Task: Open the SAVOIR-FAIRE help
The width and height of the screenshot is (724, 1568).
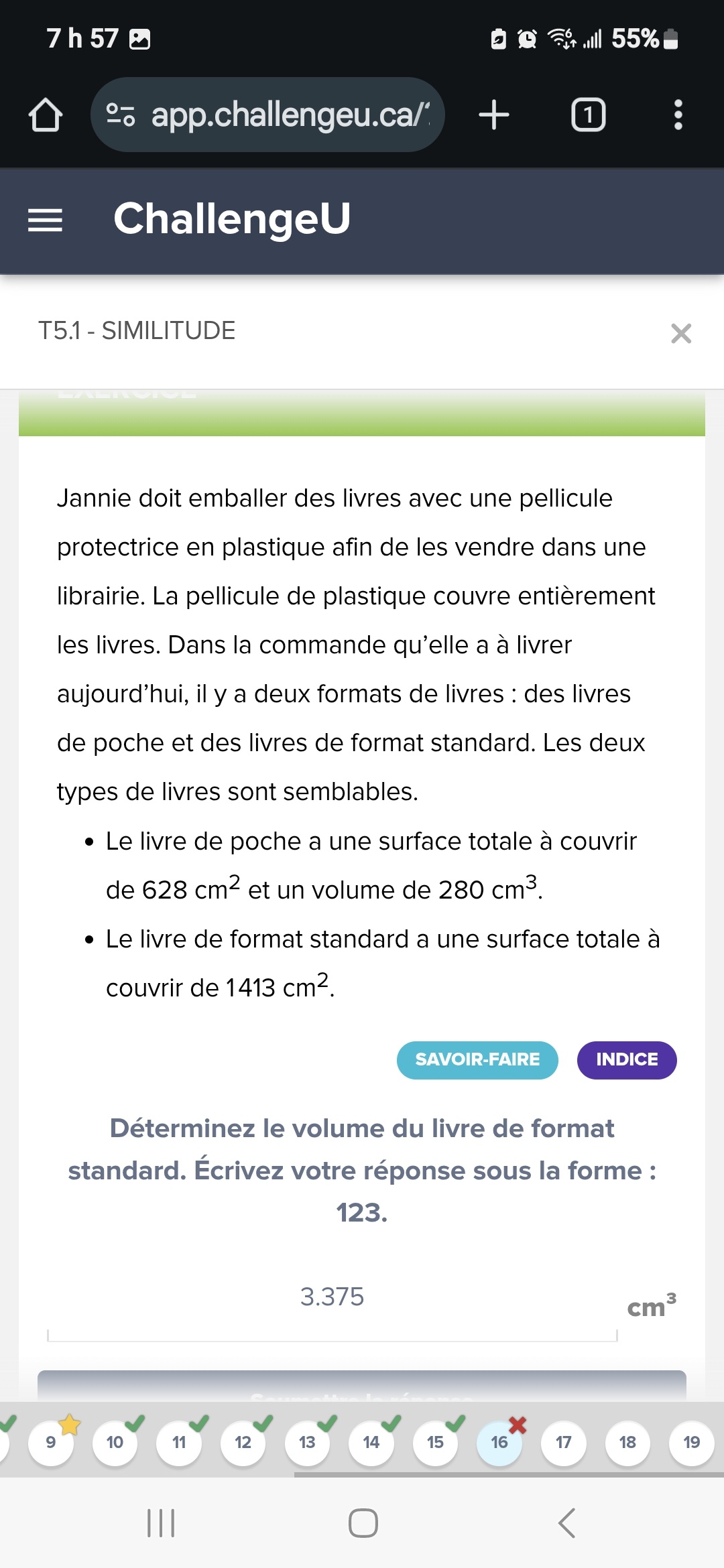Action: [477, 1059]
